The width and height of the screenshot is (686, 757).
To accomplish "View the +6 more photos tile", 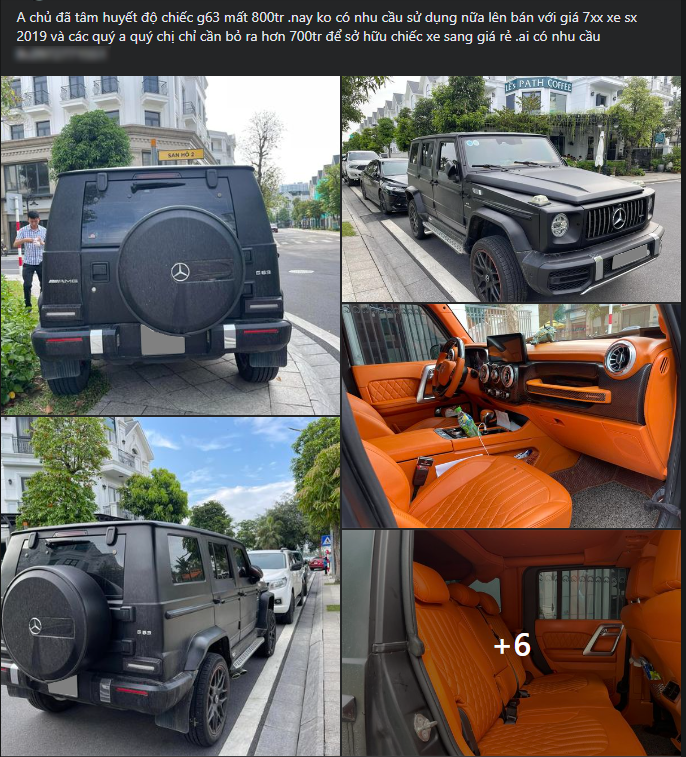I will click(x=511, y=644).
